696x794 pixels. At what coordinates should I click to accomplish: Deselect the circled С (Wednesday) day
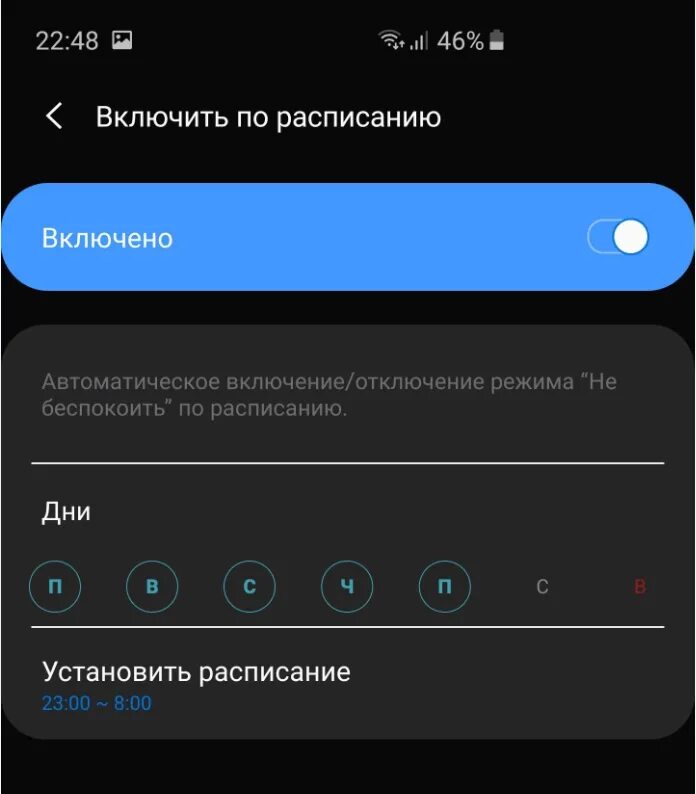pos(249,587)
